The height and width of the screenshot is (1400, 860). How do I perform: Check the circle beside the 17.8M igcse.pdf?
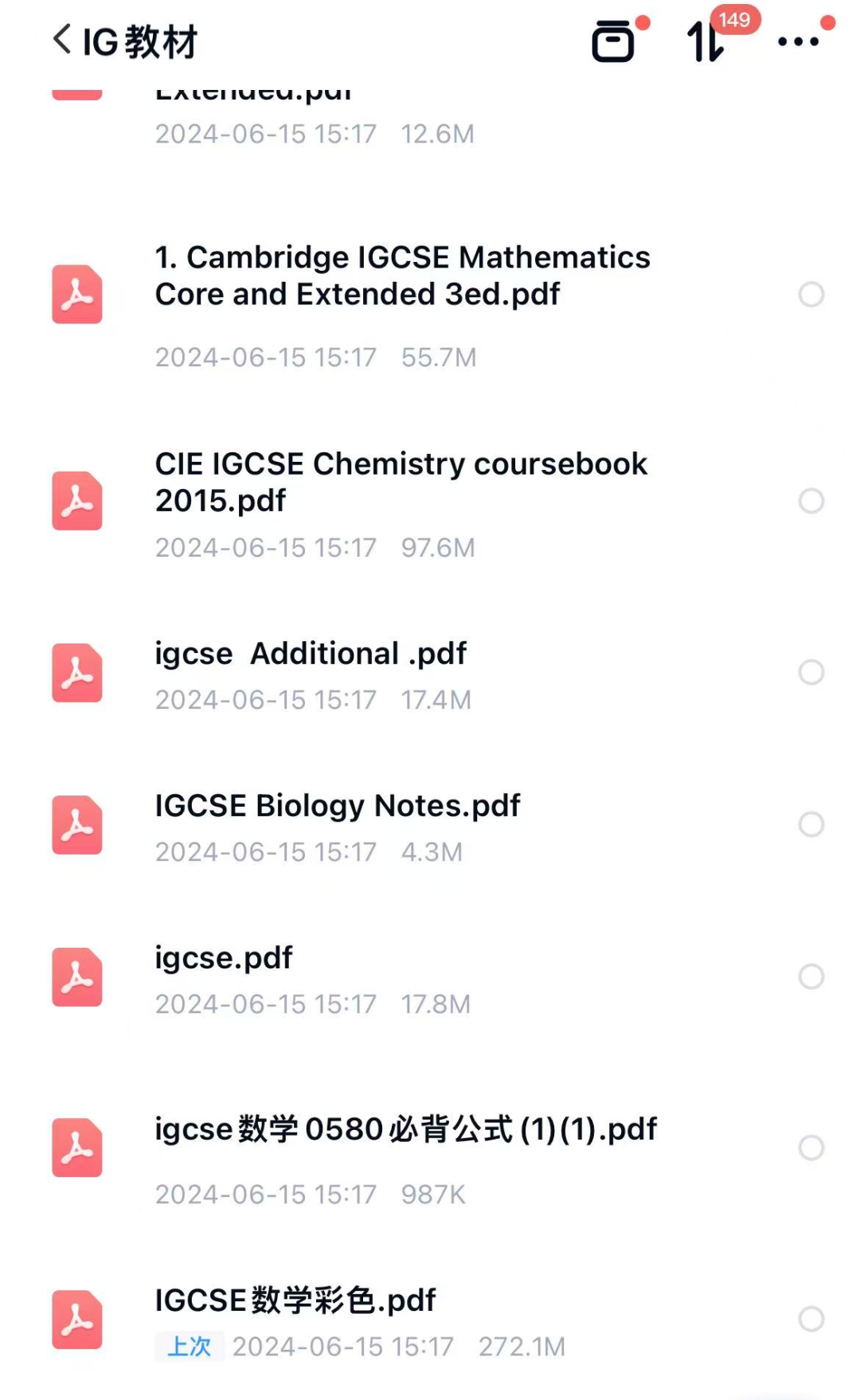(x=811, y=976)
